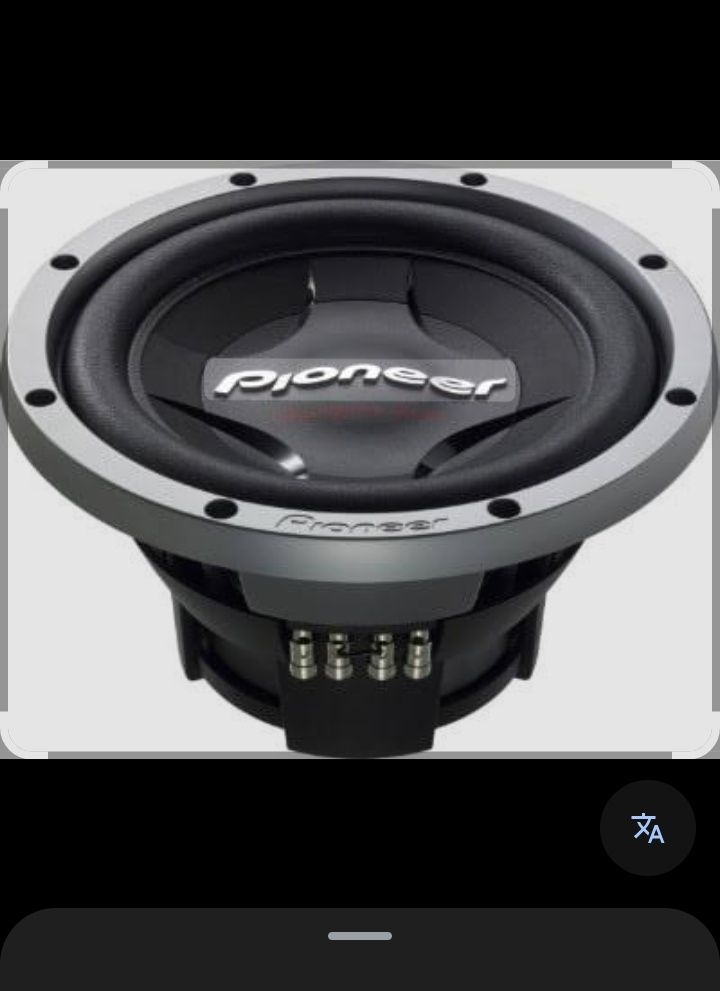720x991 pixels.
Task: Tap the bottom sheet drag handle
Action: coord(360,936)
